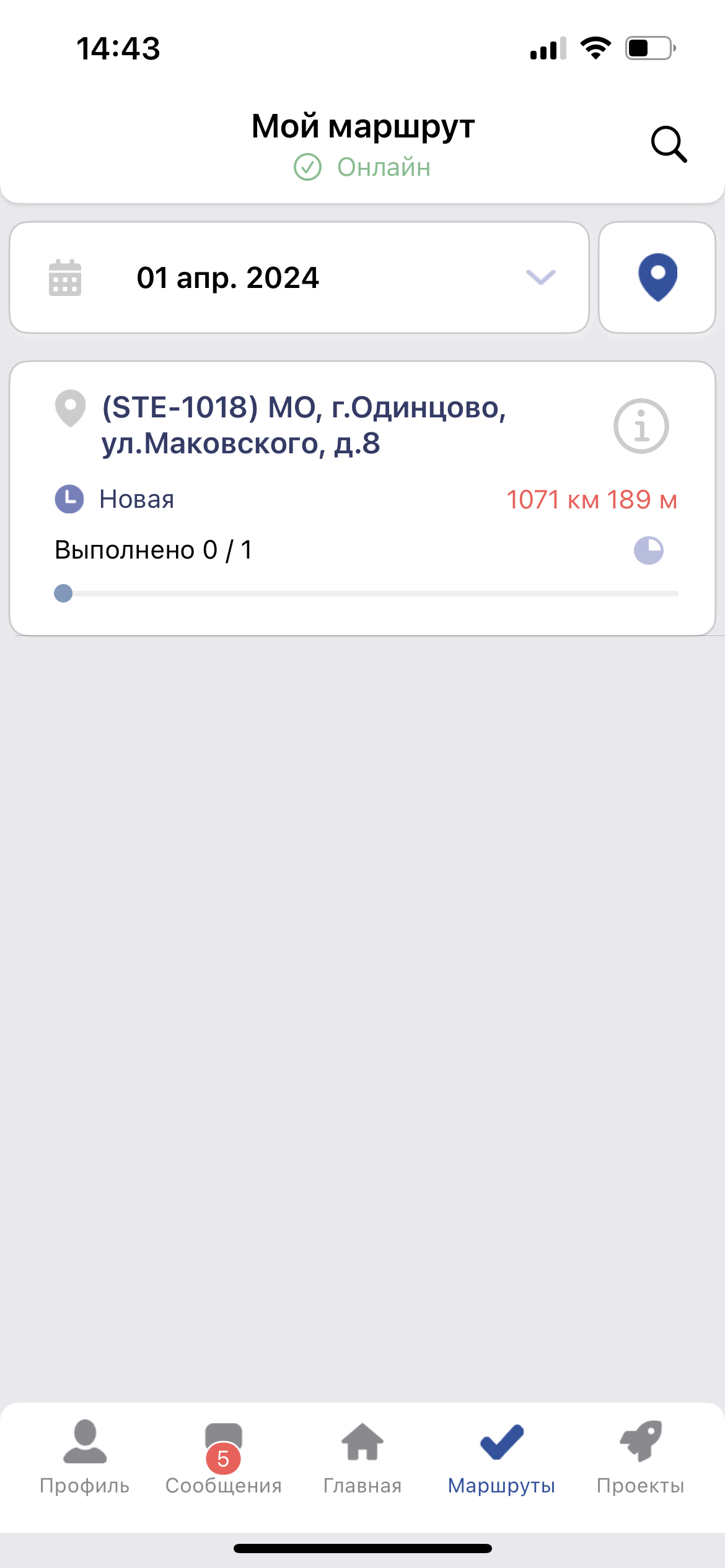Expand the 01 апр. 2024 date picker

click(x=299, y=277)
